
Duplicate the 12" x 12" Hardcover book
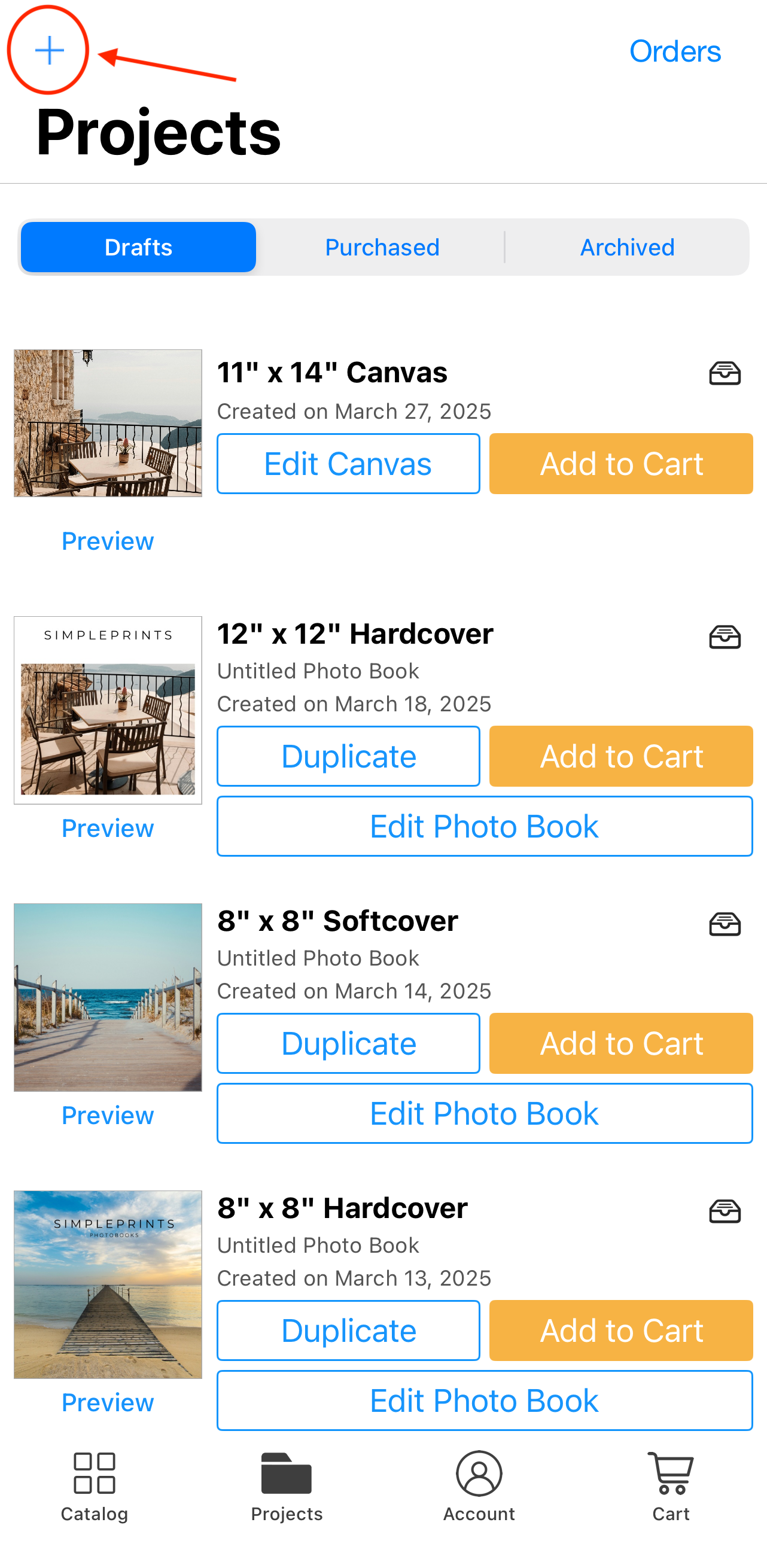pos(348,756)
